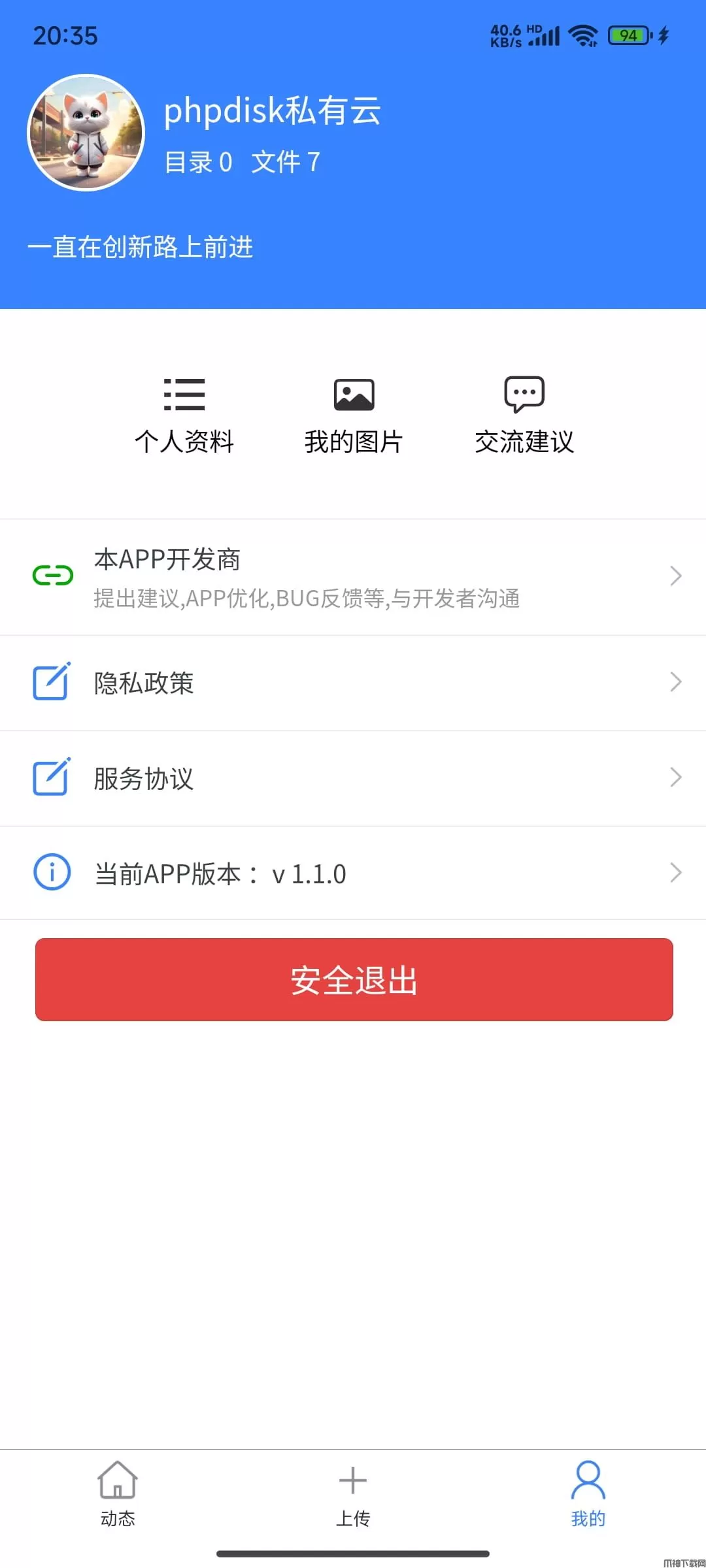The height and width of the screenshot is (1568, 706).
Task: Open 交流建议 feedback section
Action: (x=524, y=415)
